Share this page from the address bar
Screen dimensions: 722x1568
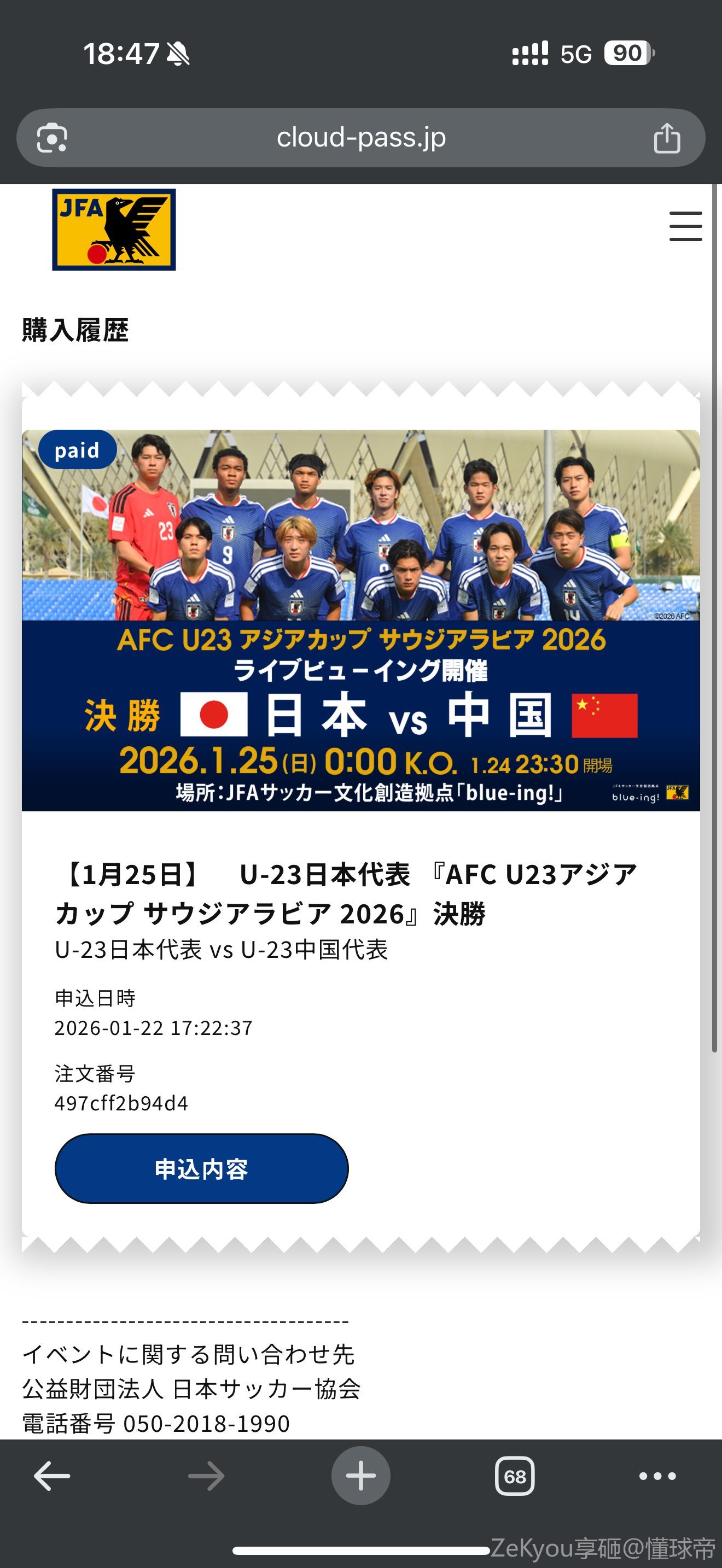[x=667, y=138]
